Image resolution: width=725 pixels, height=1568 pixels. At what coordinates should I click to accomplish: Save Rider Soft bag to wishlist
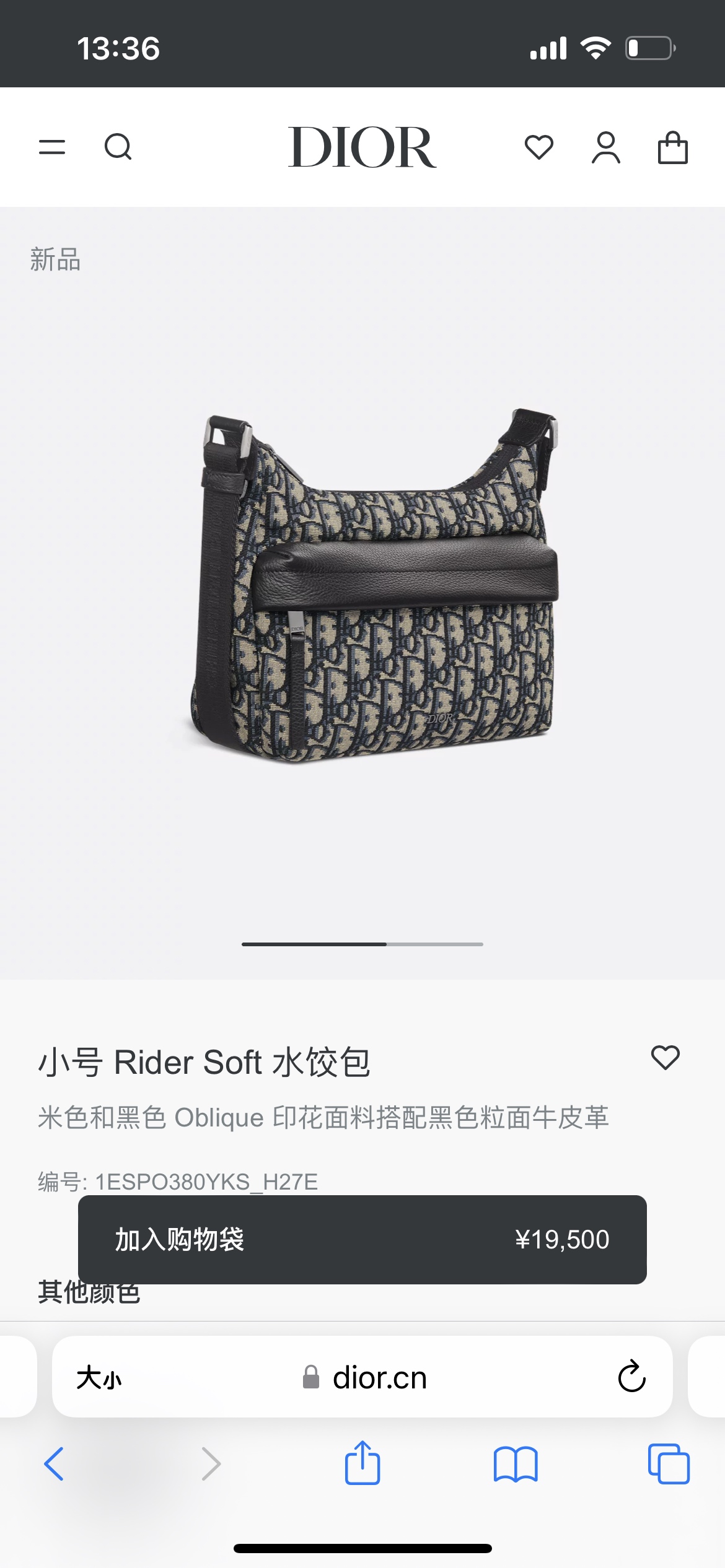point(666,1057)
